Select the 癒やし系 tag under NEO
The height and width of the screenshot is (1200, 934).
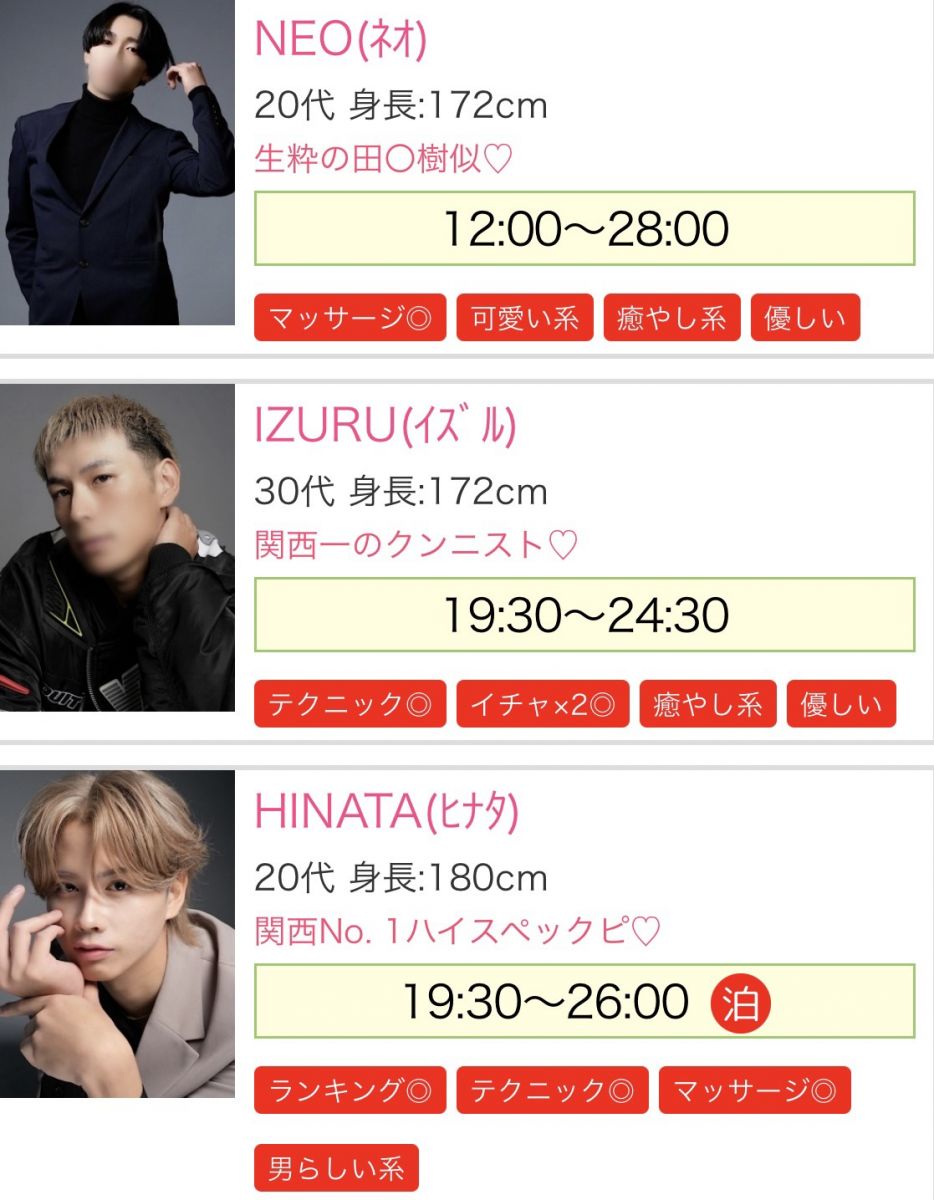tap(671, 318)
